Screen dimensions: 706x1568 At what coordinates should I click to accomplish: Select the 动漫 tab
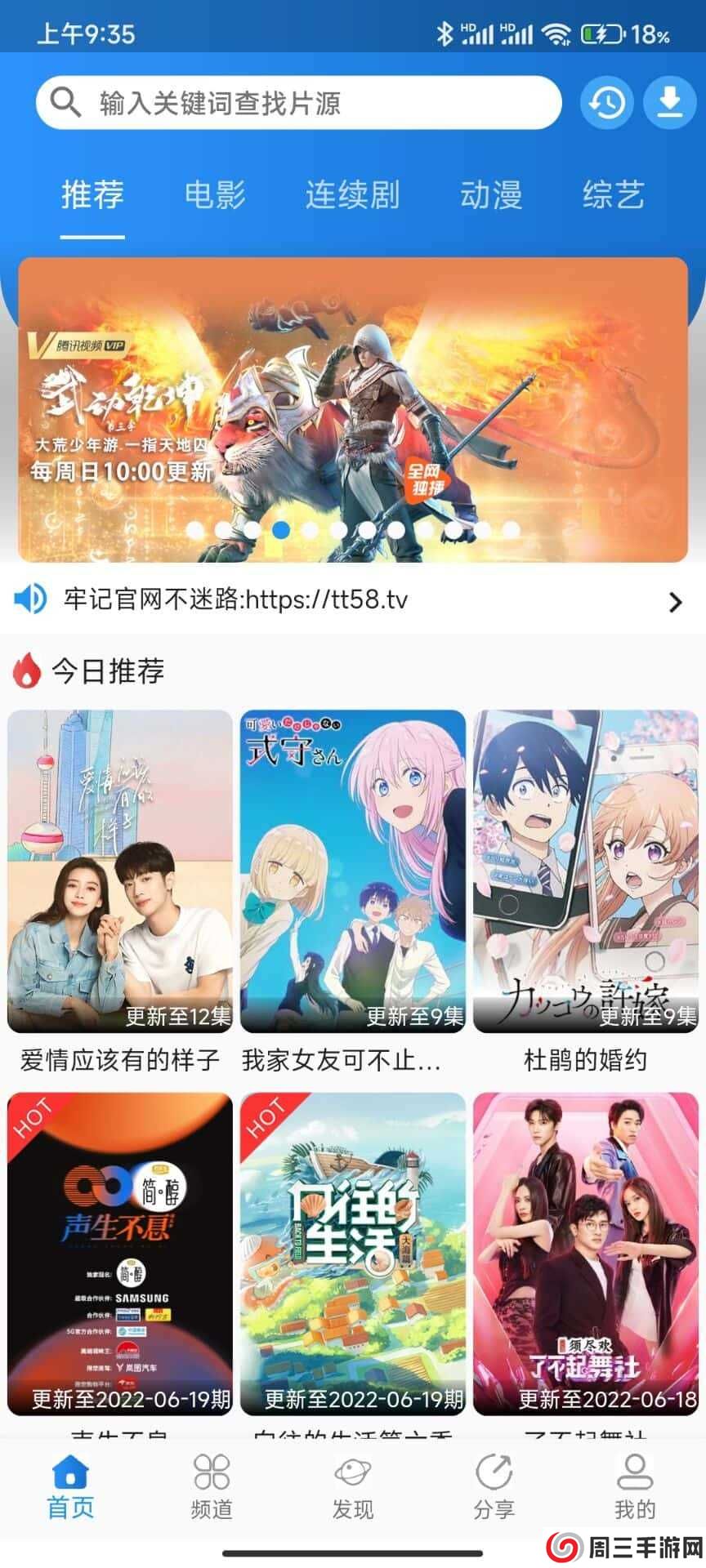pos(491,194)
